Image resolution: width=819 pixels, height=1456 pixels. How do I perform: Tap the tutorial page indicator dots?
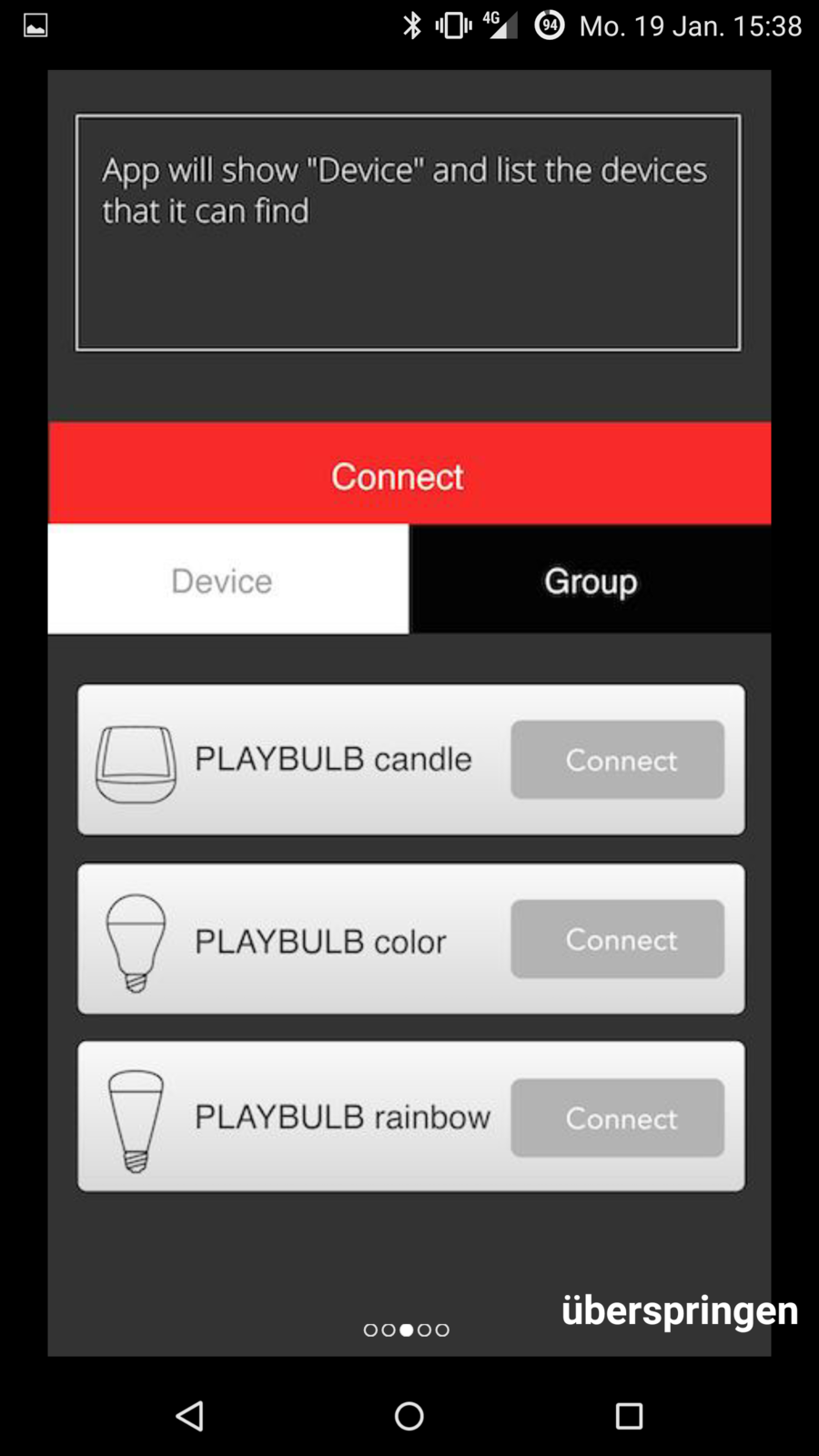[x=406, y=1330]
